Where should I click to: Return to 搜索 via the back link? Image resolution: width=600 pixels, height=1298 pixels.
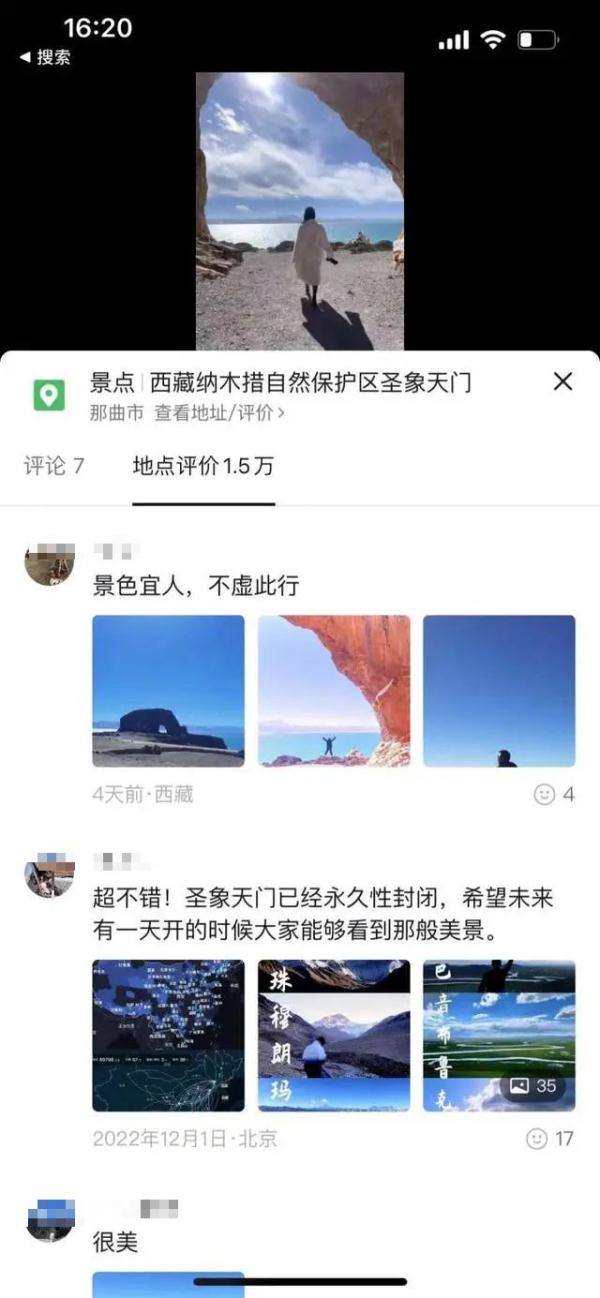tap(45, 58)
